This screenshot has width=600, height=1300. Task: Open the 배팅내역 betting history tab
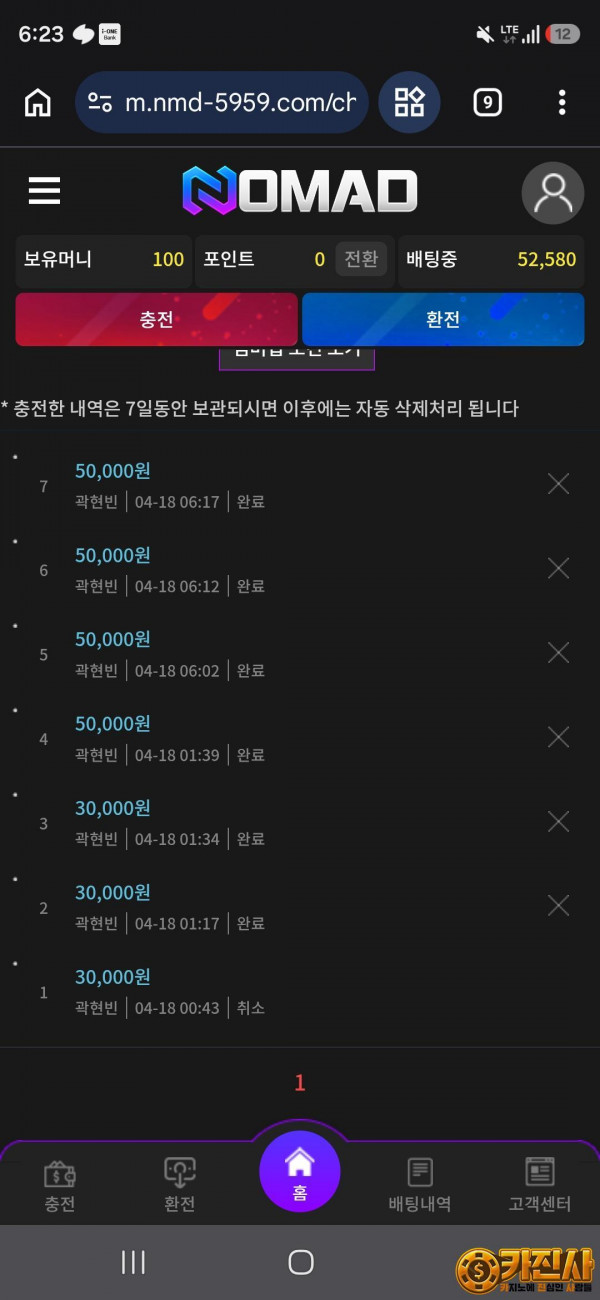click(420, 1186)
